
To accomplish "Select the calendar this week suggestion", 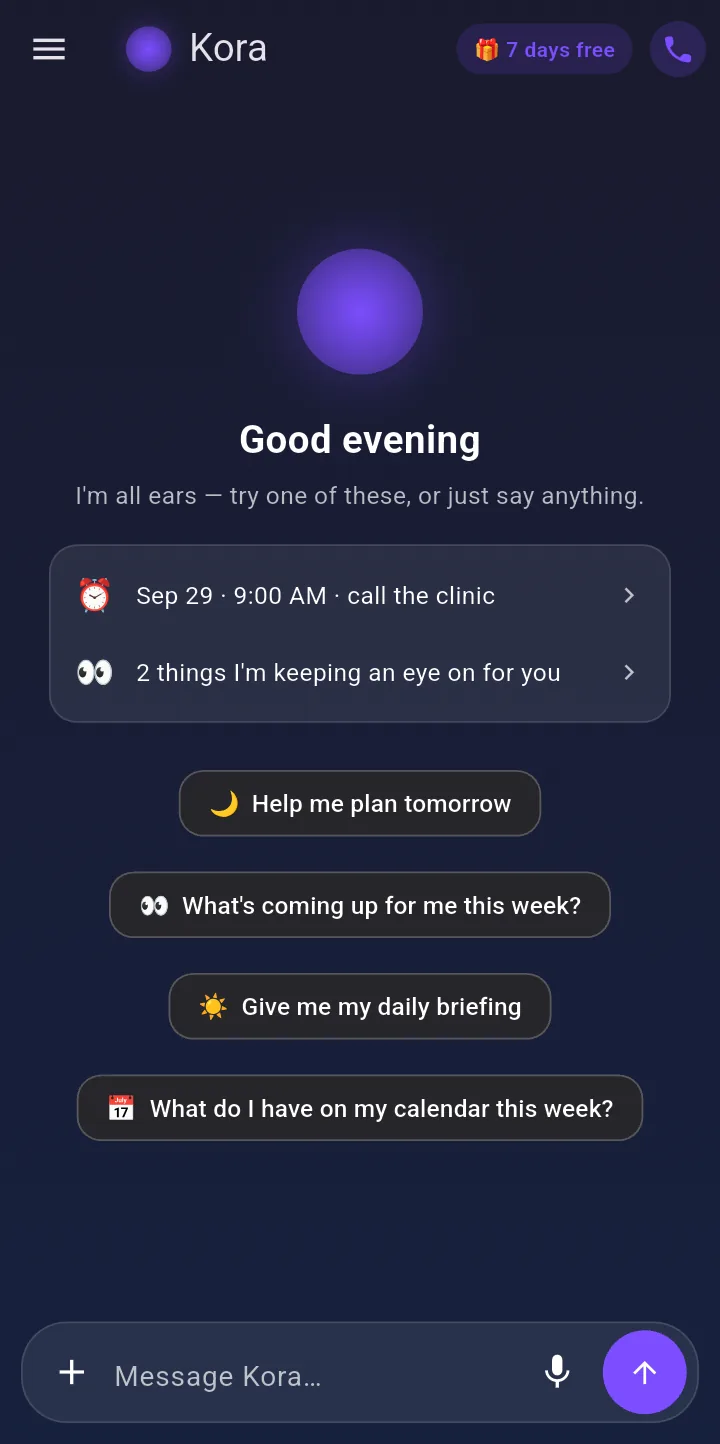I will point(360,1108).
